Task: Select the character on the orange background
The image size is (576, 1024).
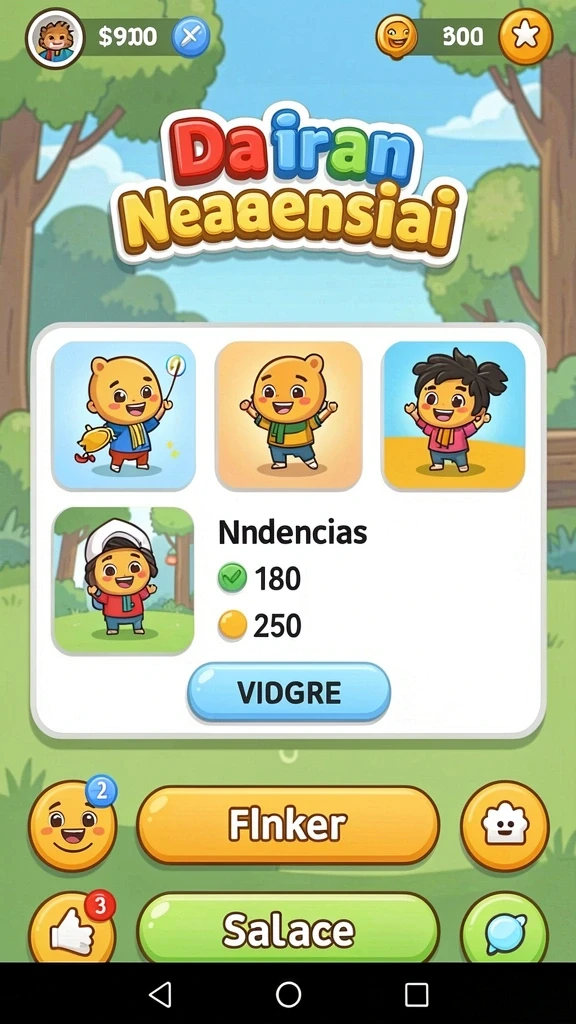Action: pos(289,415)
